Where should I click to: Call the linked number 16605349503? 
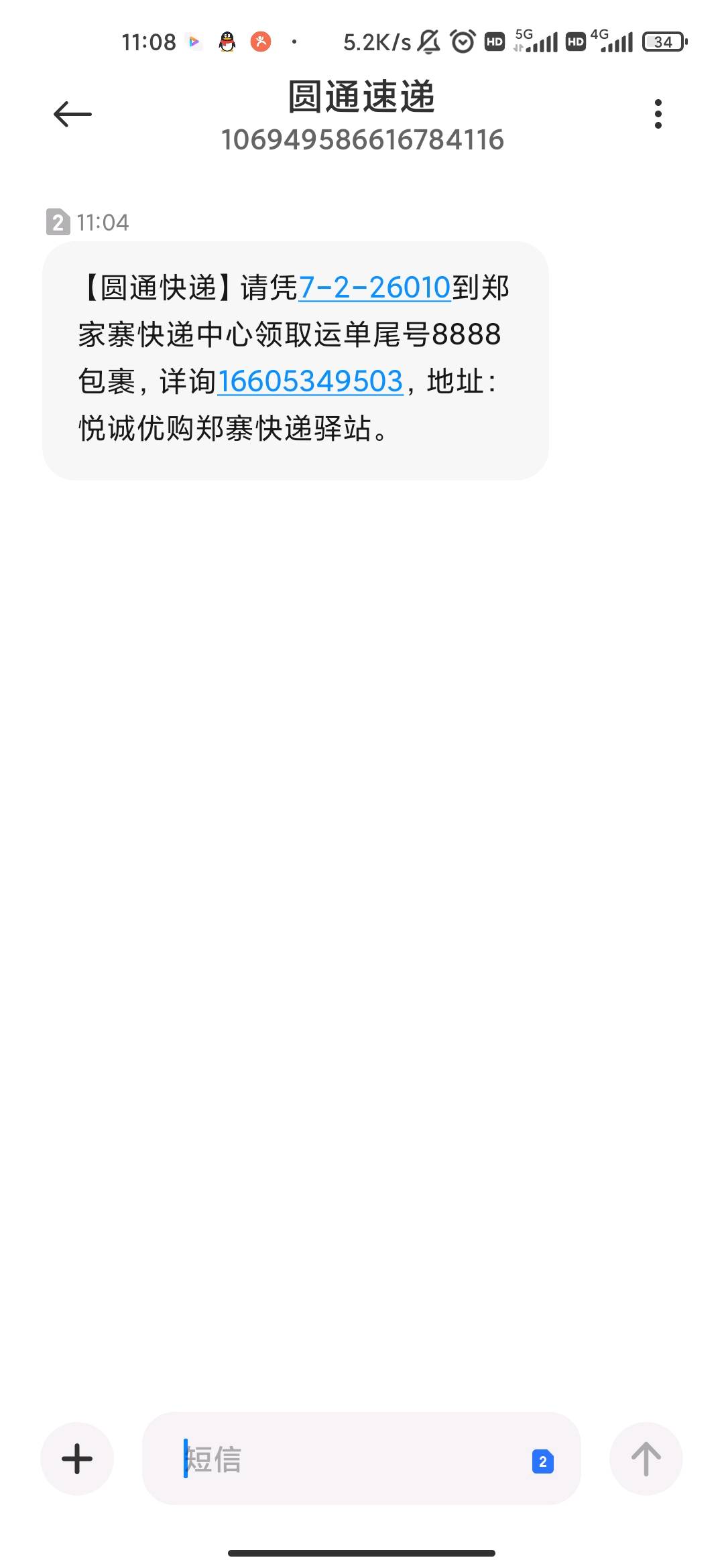coord(310,382)
